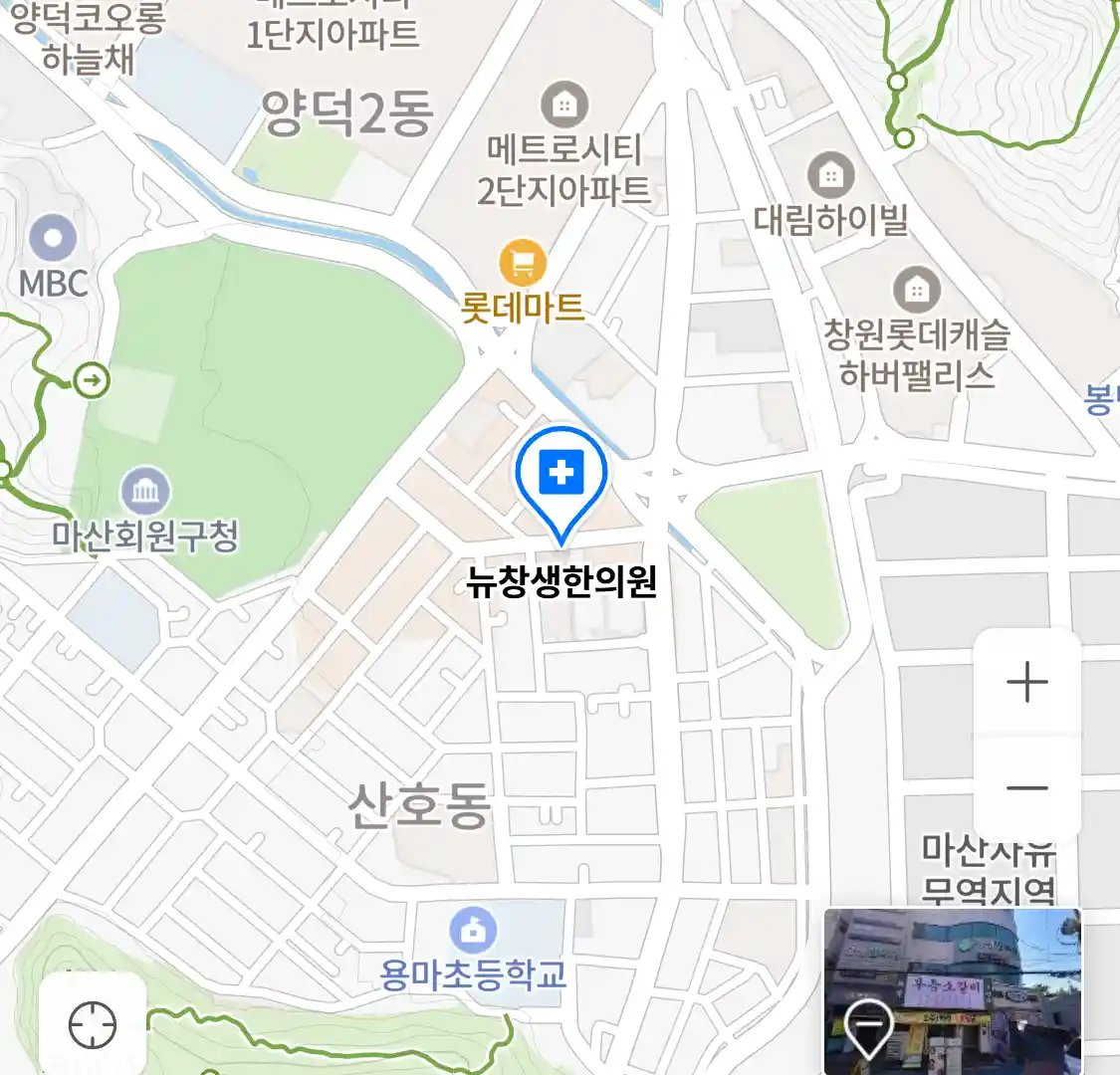The image size is (1120, 1075).
Task: Open the 대림하이빌 apartment marker
Action: coord(830,177)
